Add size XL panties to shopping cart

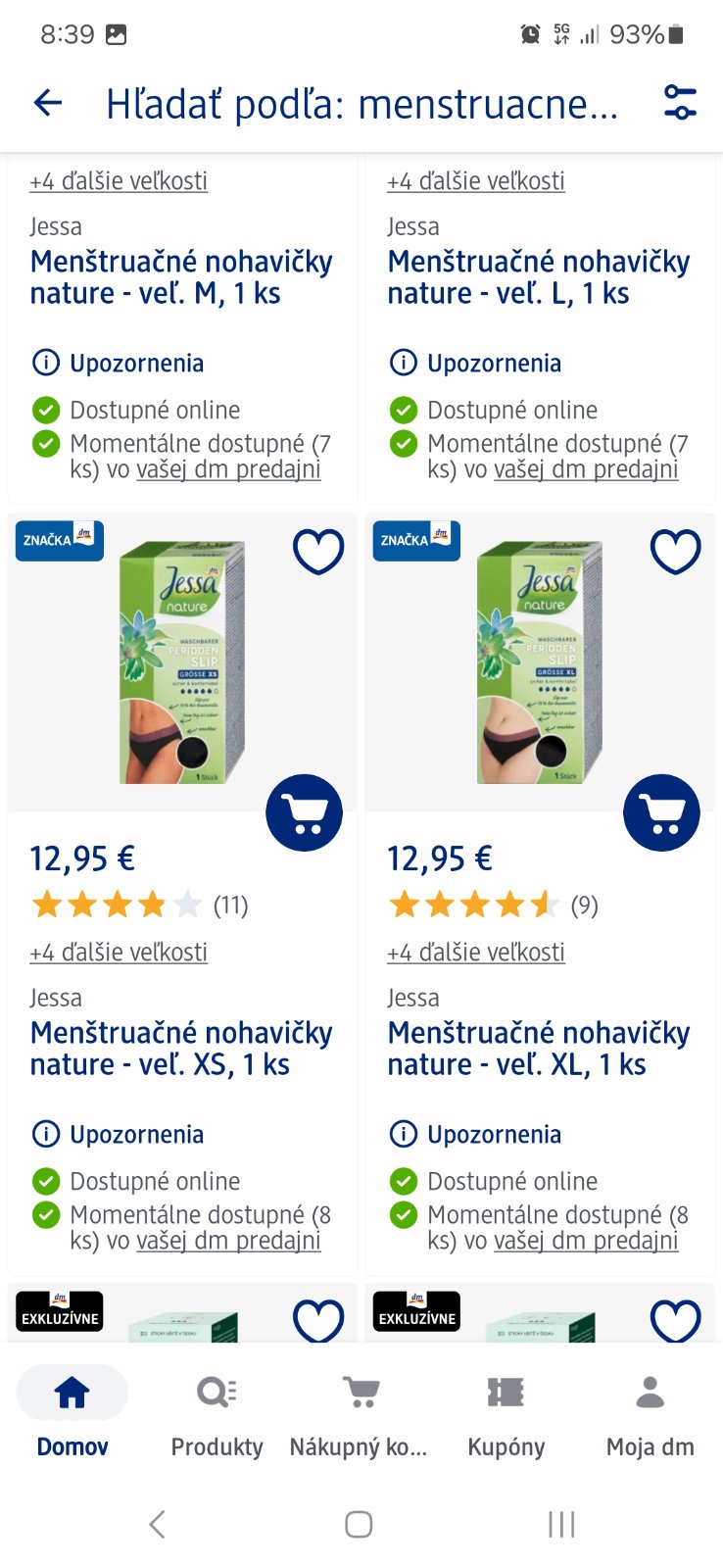coord(661,812)
